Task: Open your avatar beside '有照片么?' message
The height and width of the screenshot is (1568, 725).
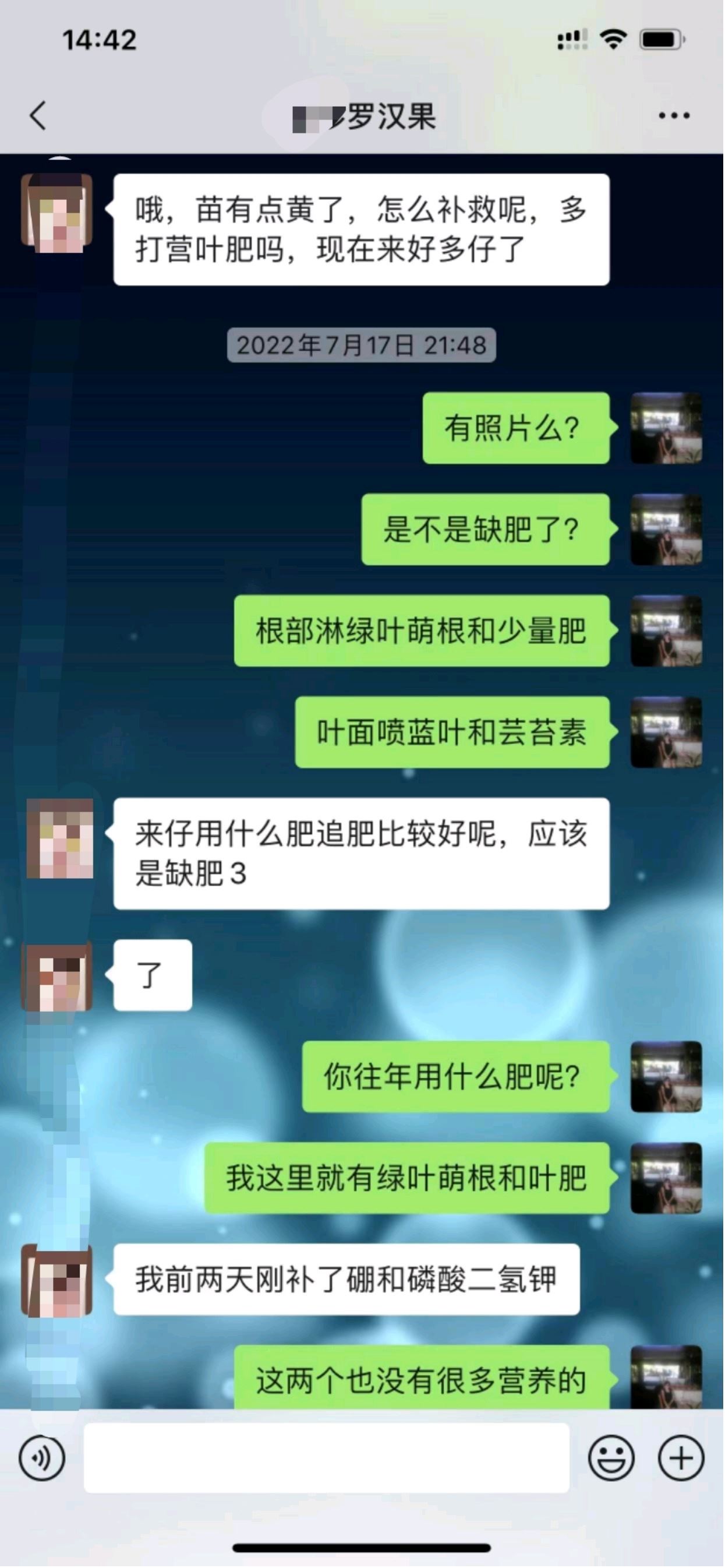Action: coord(667,428)
